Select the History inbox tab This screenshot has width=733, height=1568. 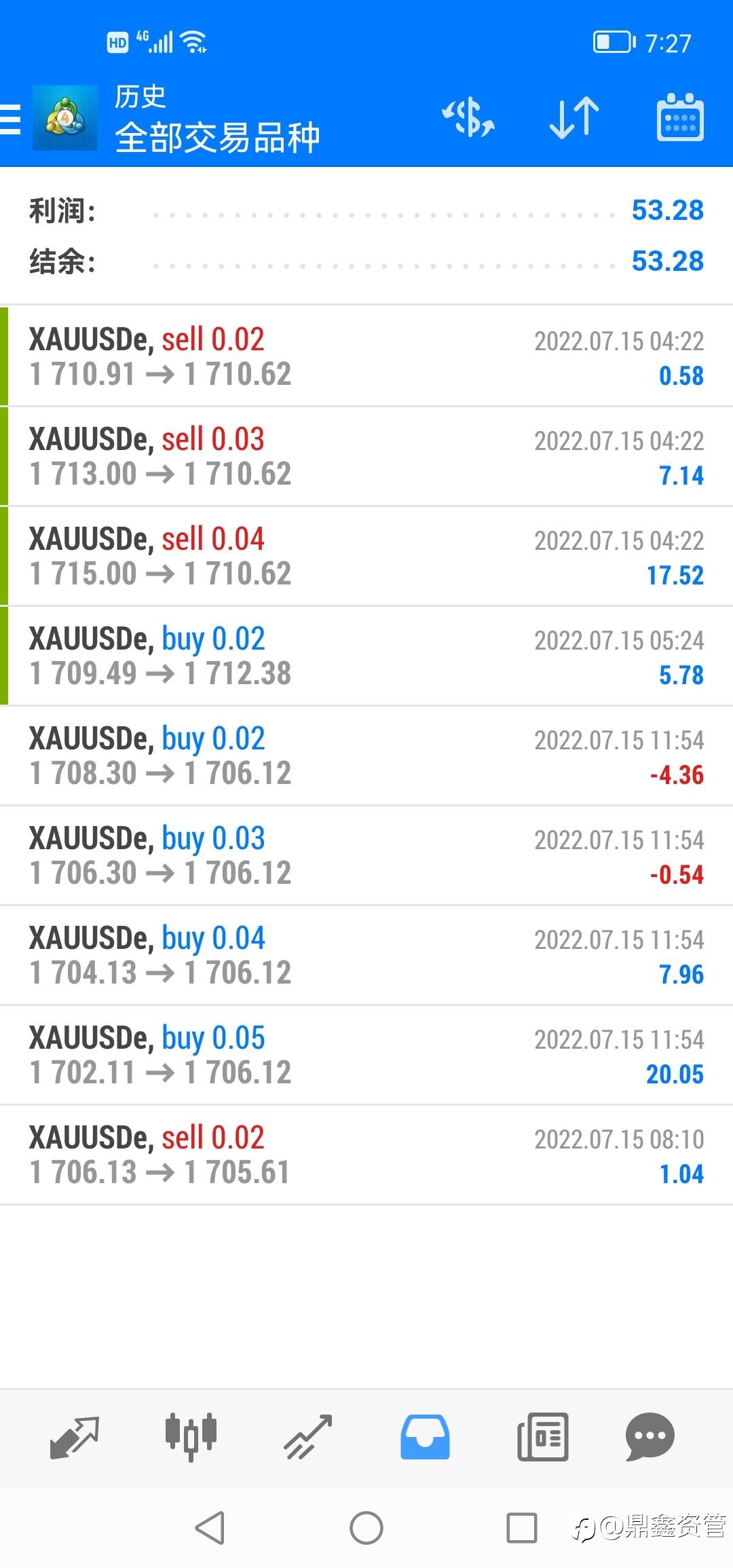click(425, 1437)
